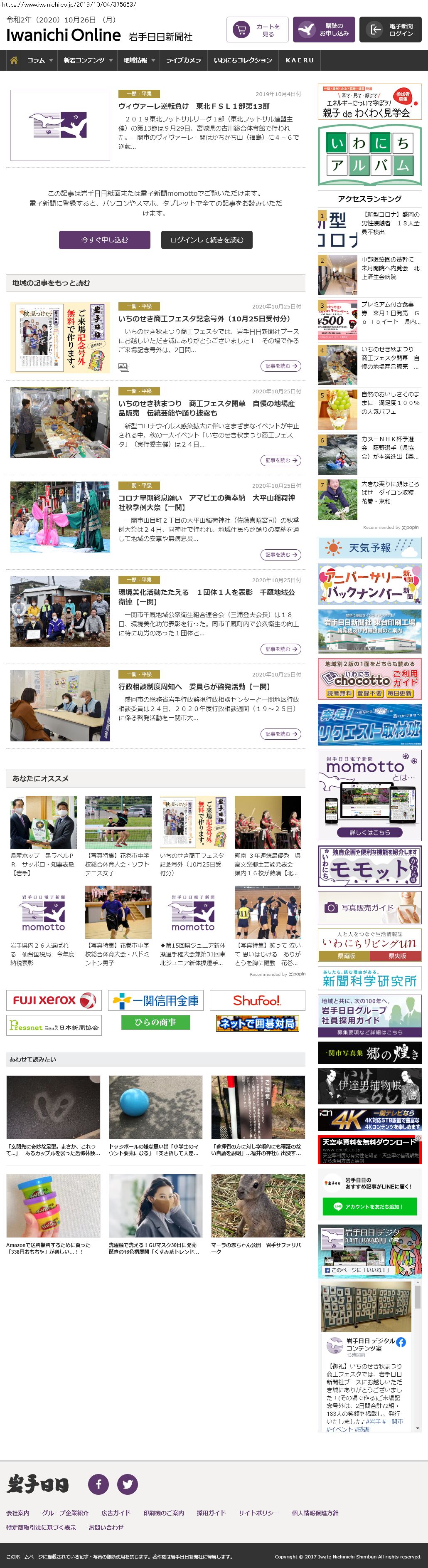Viewport: 428px width, 1568px height.
Task: Open the home icon in navigation bar
Action: 13,60
